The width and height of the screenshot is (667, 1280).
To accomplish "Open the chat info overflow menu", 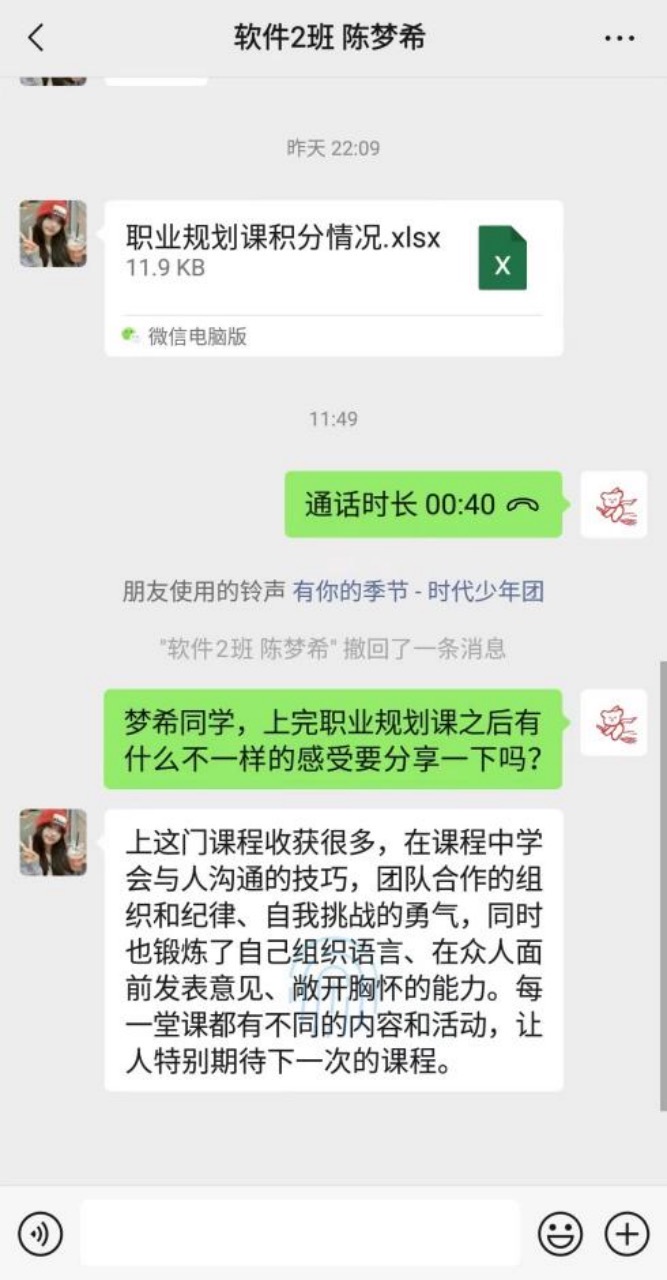I will tap(619, 39).
